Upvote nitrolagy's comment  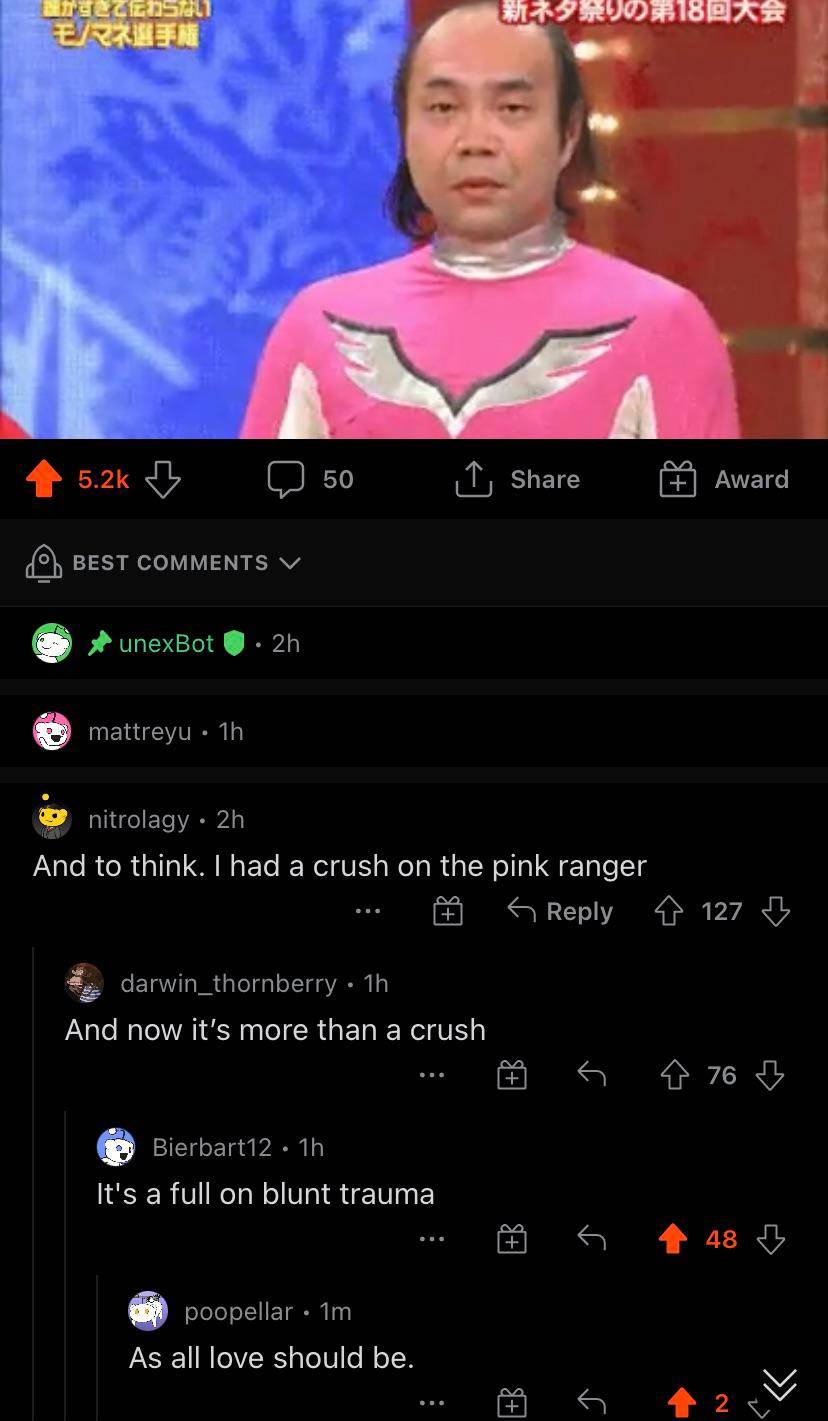point(669,911)
